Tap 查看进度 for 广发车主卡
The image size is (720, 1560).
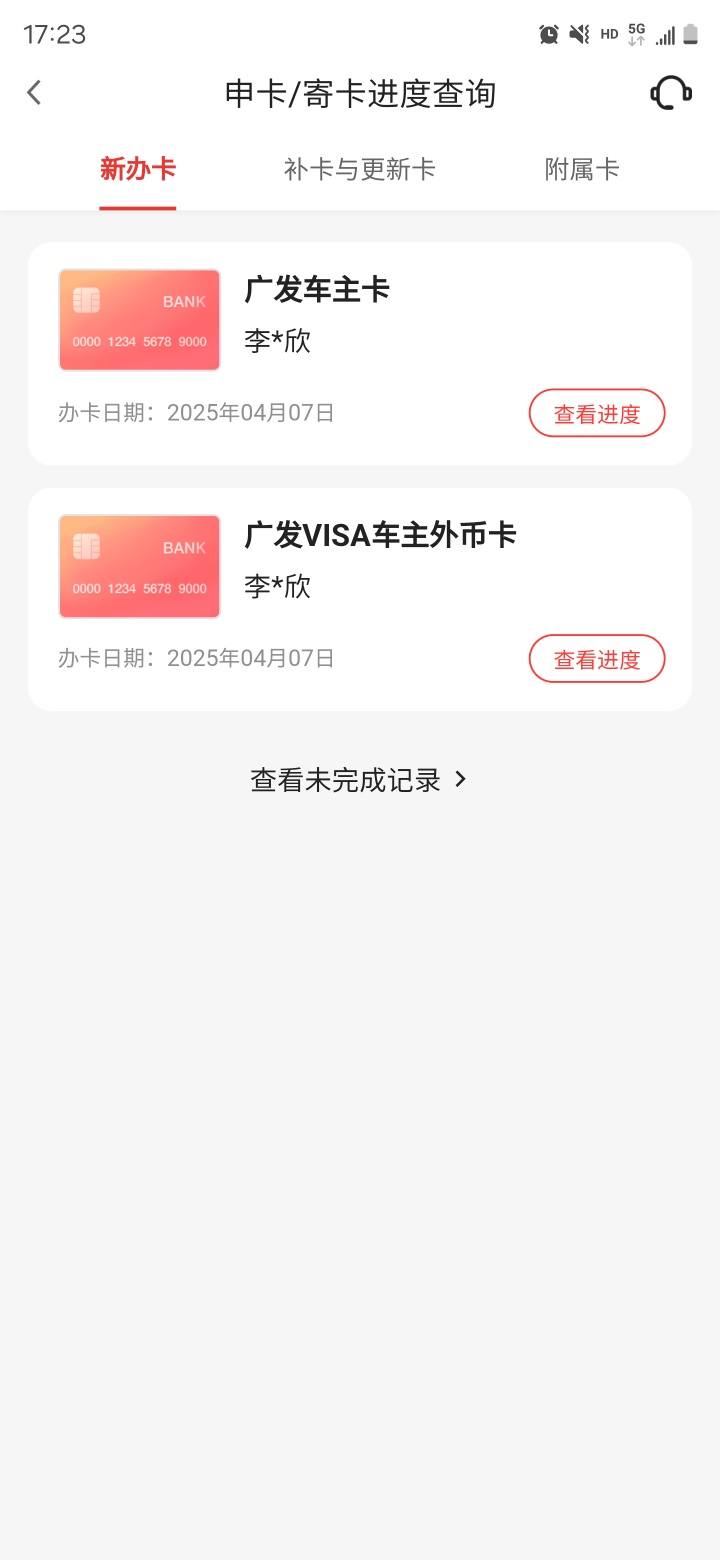click(x=597, y=413)
